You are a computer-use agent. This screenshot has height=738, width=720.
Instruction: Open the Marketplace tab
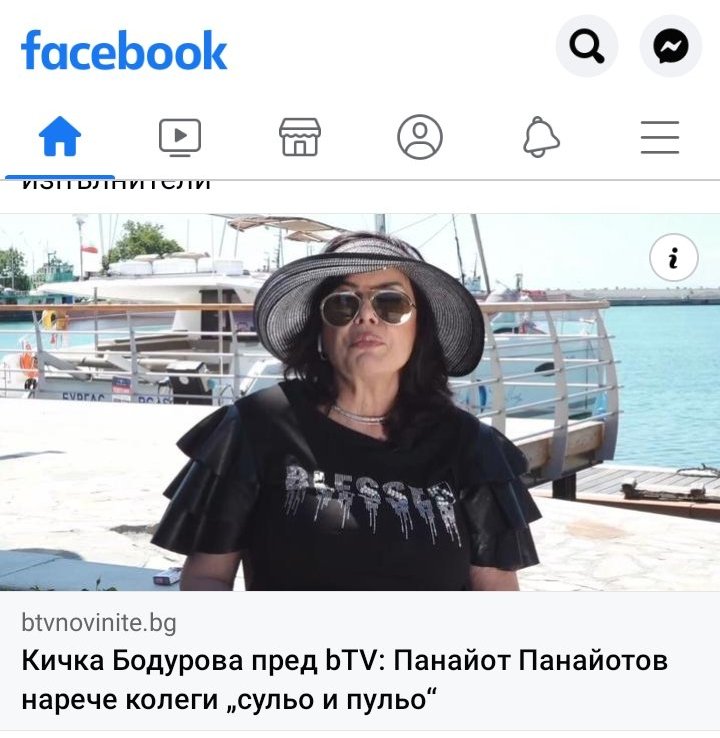click(x=300, y=137)
